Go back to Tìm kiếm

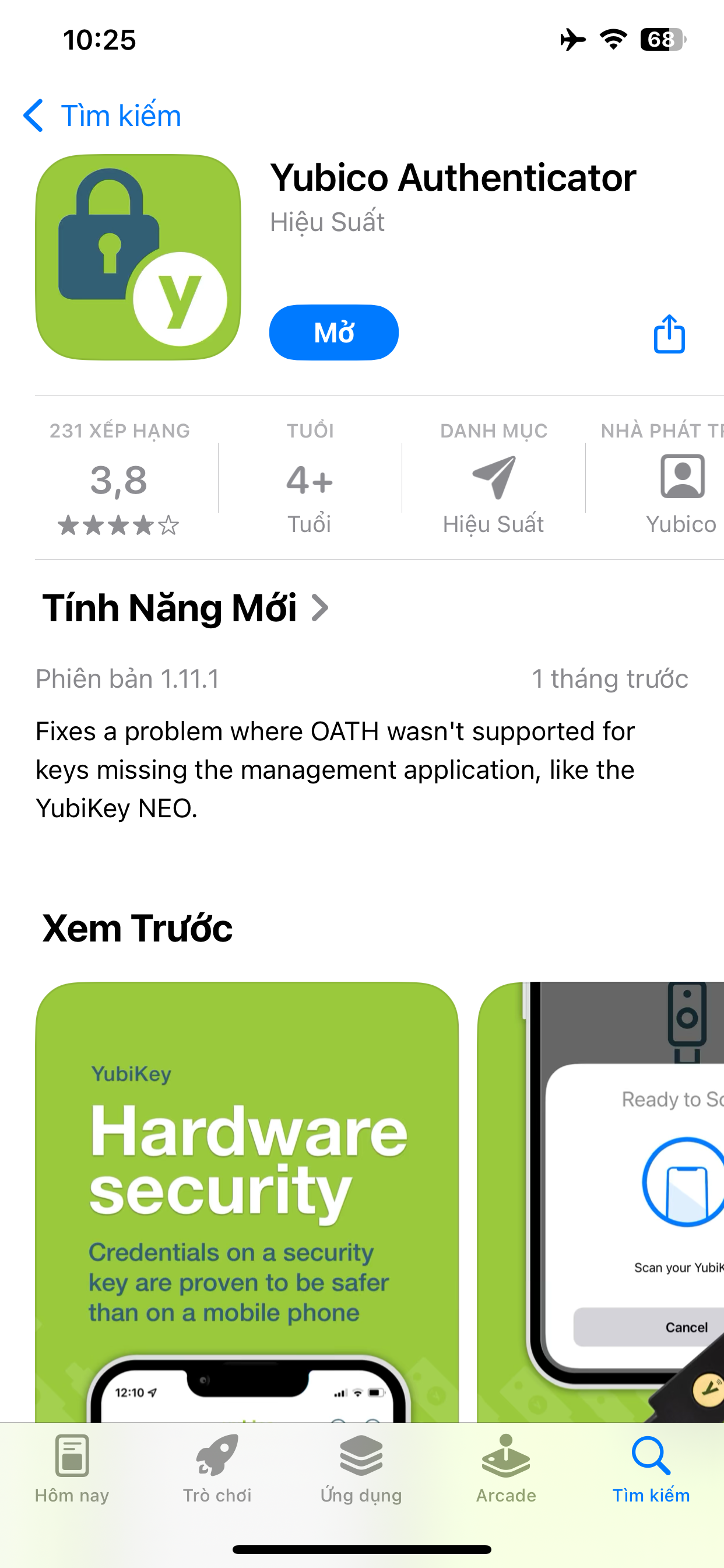click(x=102, y=116)
